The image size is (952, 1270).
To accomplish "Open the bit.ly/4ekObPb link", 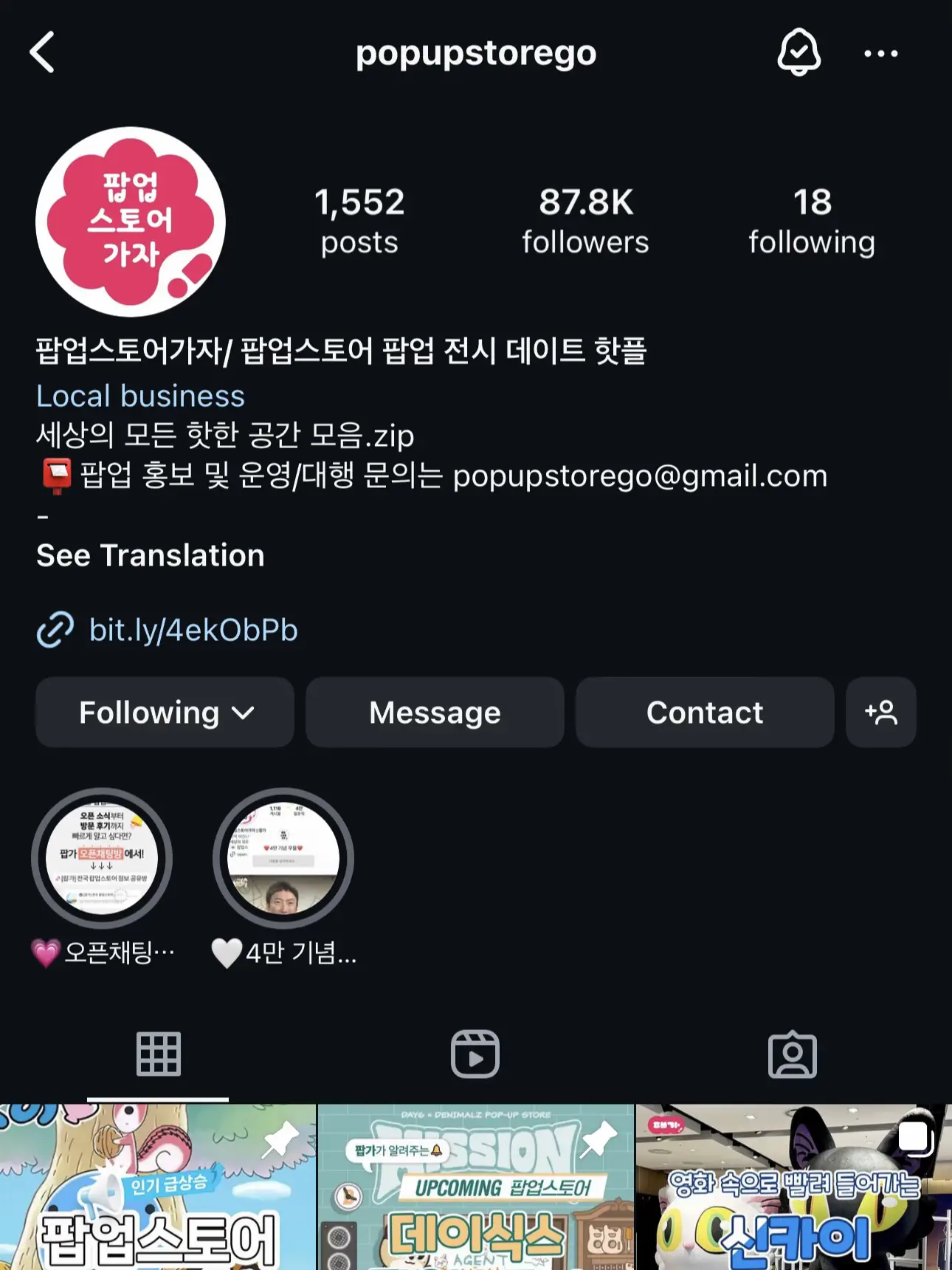I will (x=193, y=630).
